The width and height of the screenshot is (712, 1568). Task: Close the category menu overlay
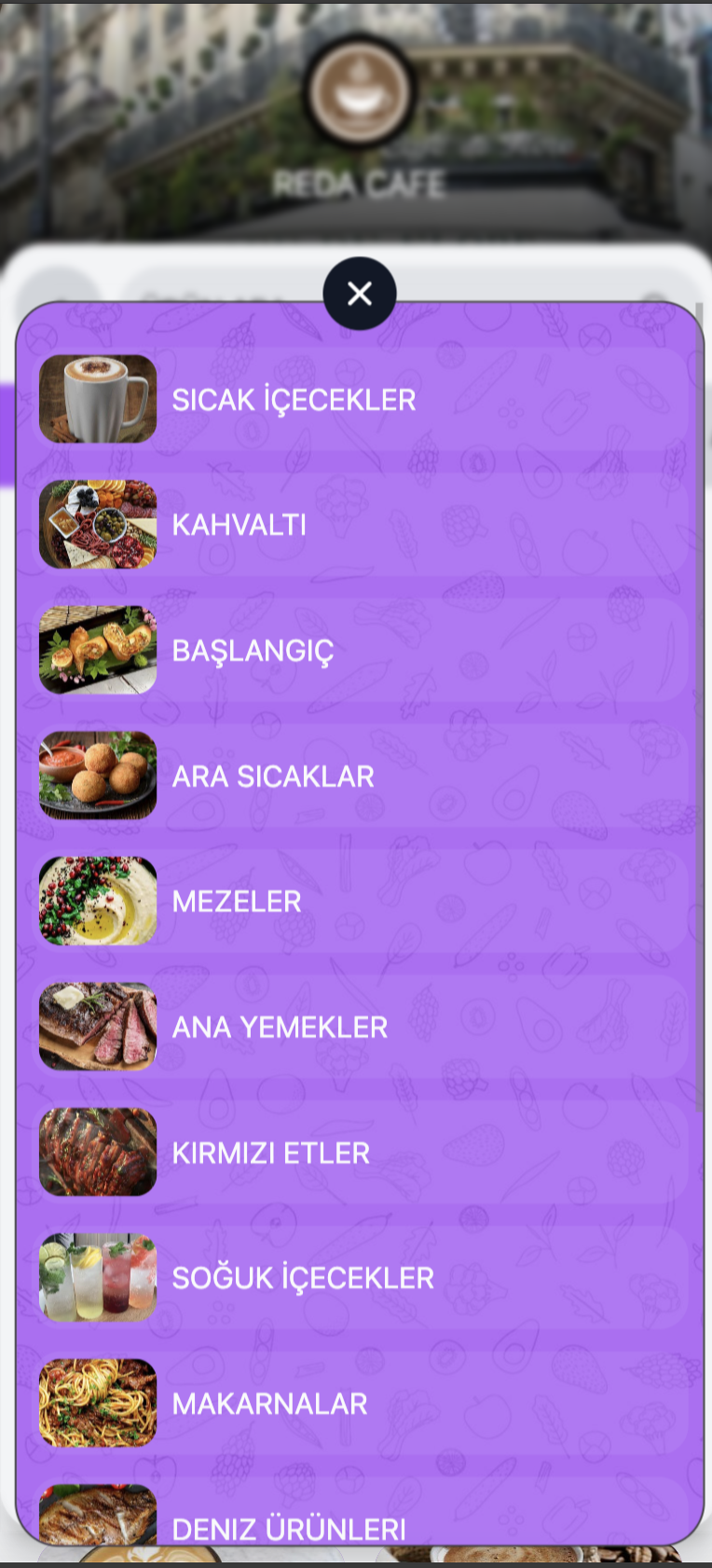tap(360, 294)
